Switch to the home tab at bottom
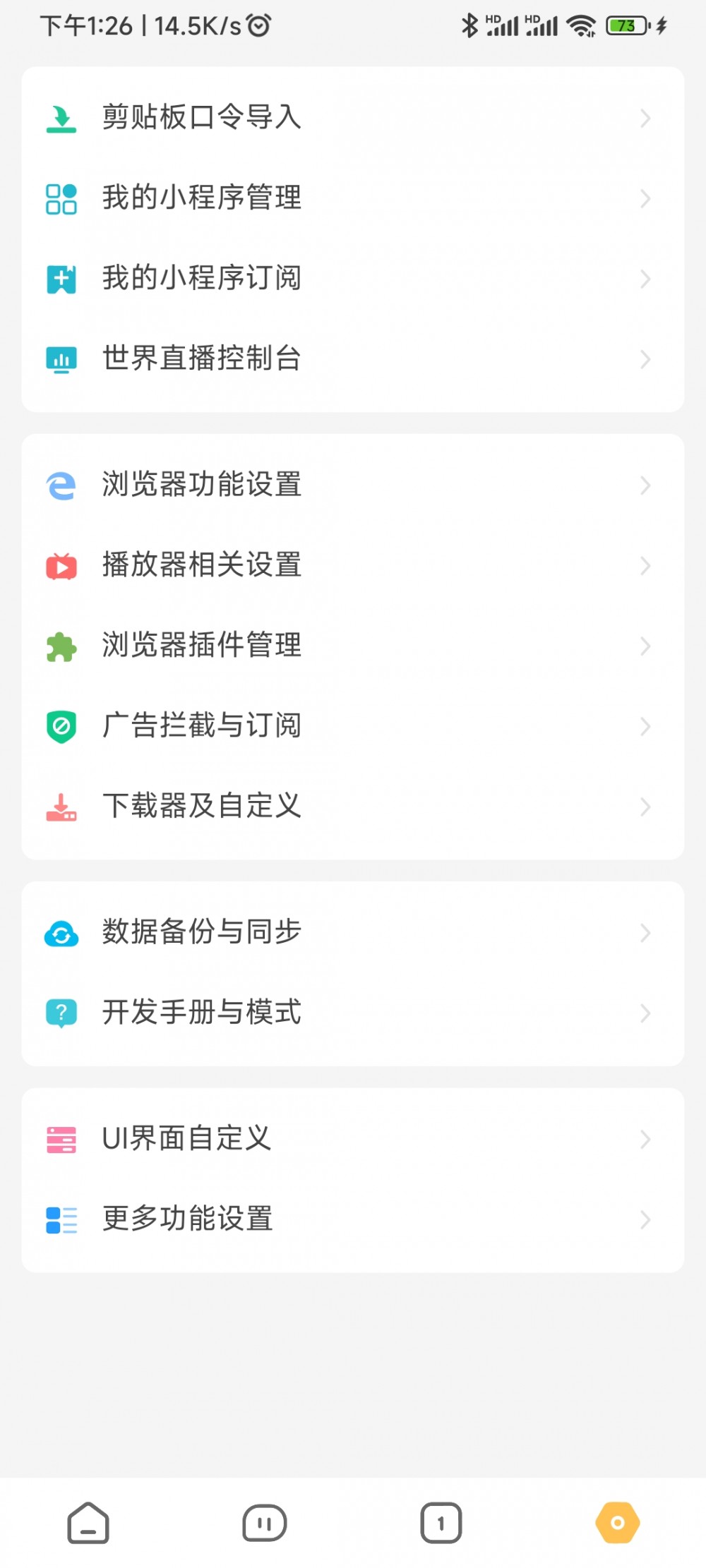This screenshot has width=706, height=1568. click(x=88, y=1522)
